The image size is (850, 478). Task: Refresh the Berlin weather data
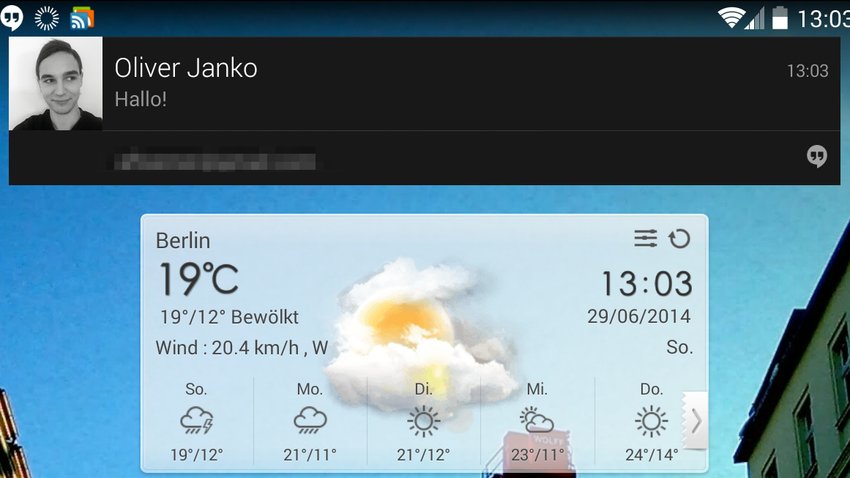click(680, 239)
